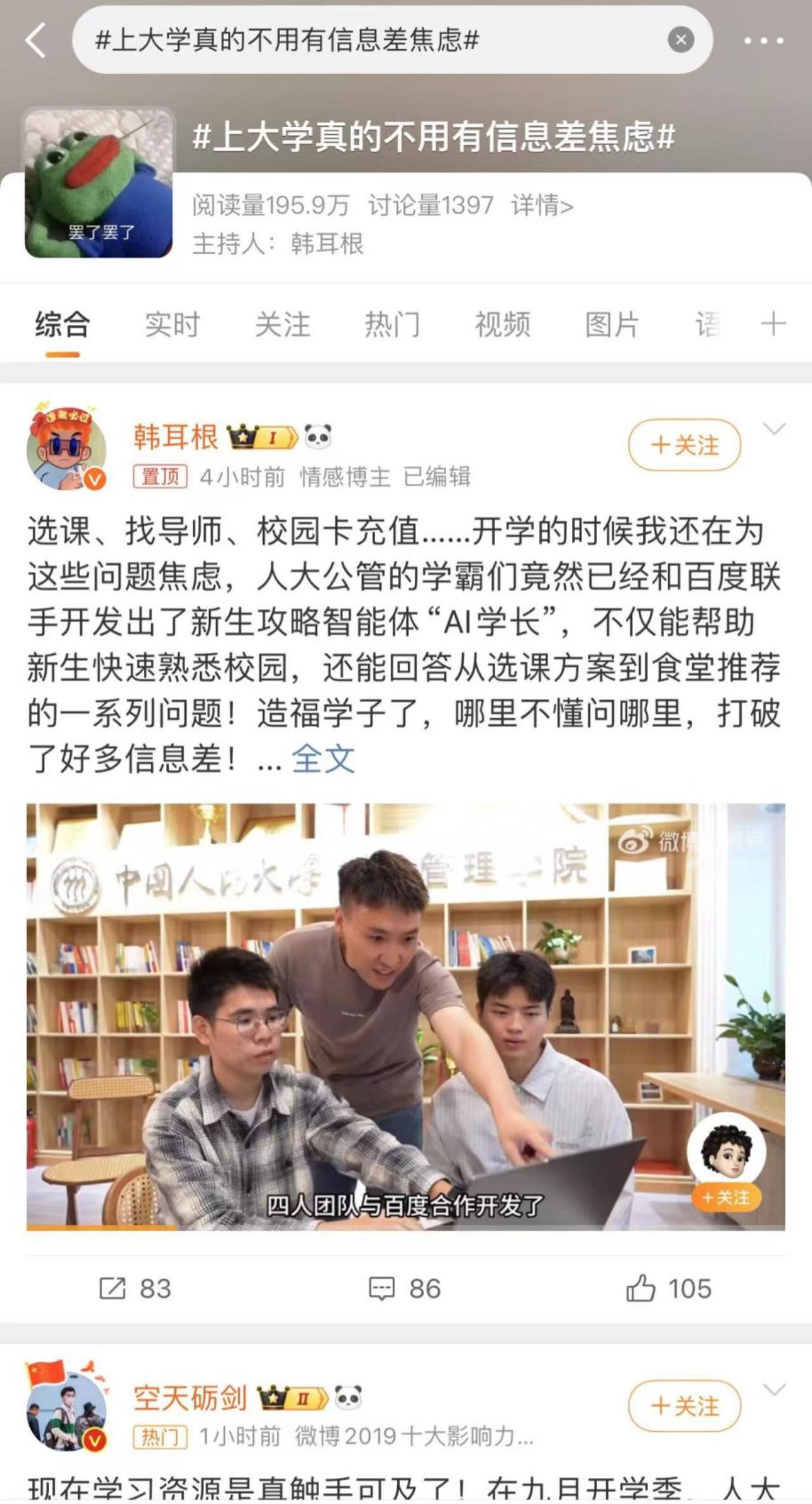Clear the search text with the X
Screen dimensions: 812x1504
point(680,40)
